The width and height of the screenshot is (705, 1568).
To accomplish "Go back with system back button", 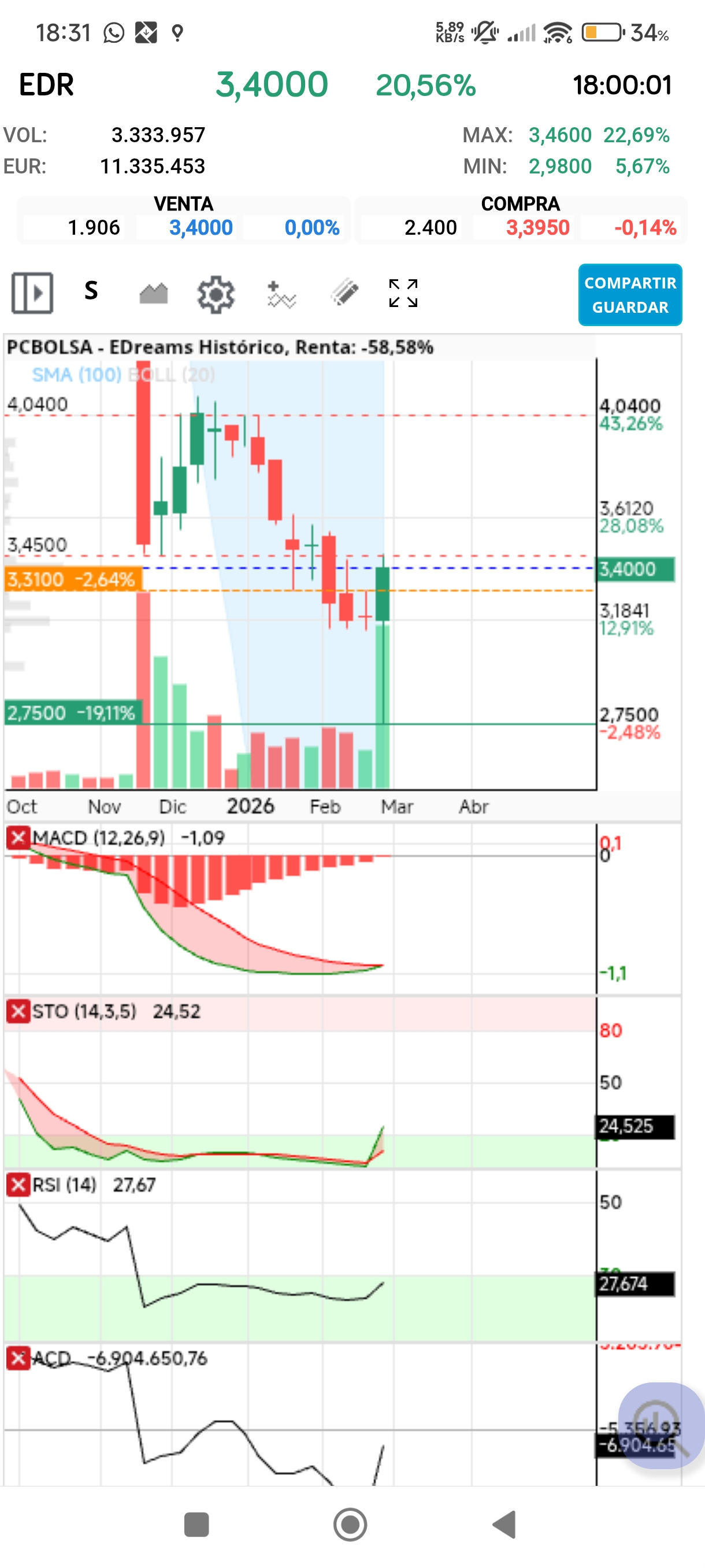I will tap(504, 1525).
